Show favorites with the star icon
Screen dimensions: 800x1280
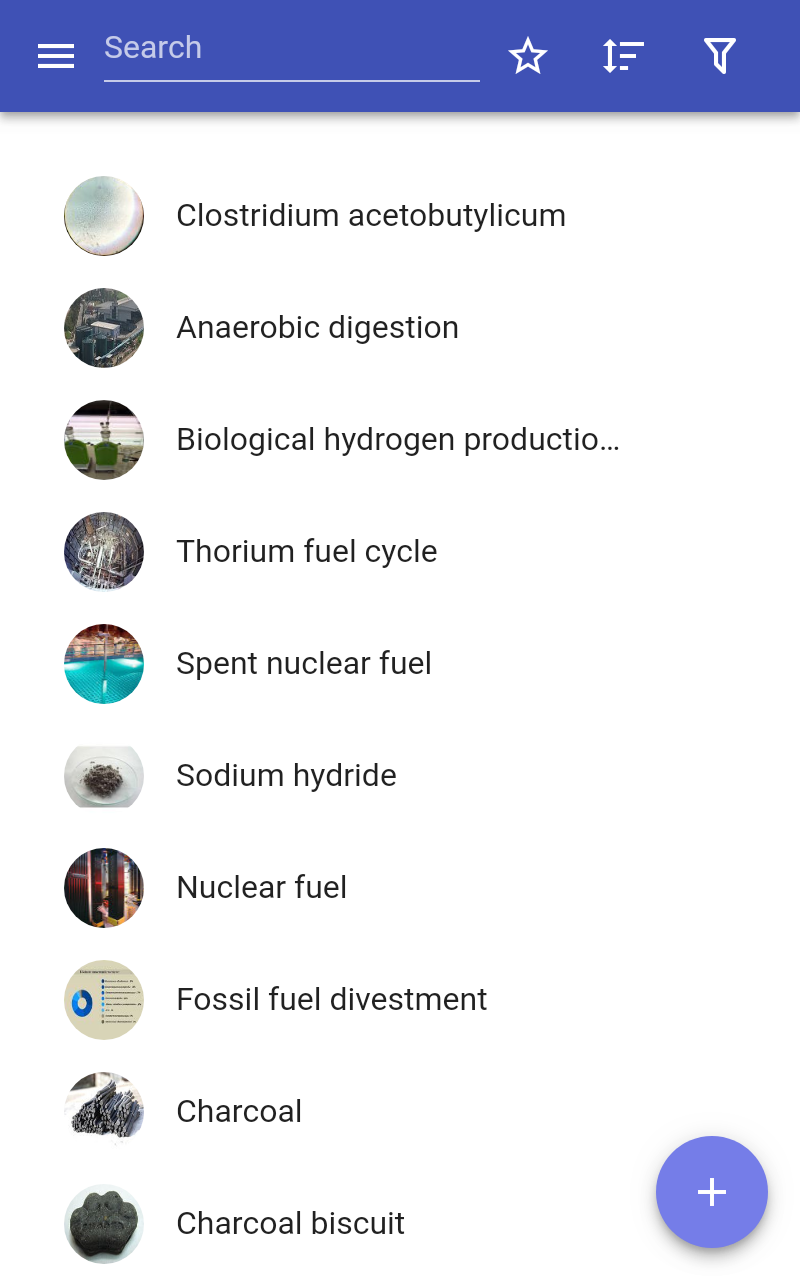pyautogui.click(x=528, y=56)
